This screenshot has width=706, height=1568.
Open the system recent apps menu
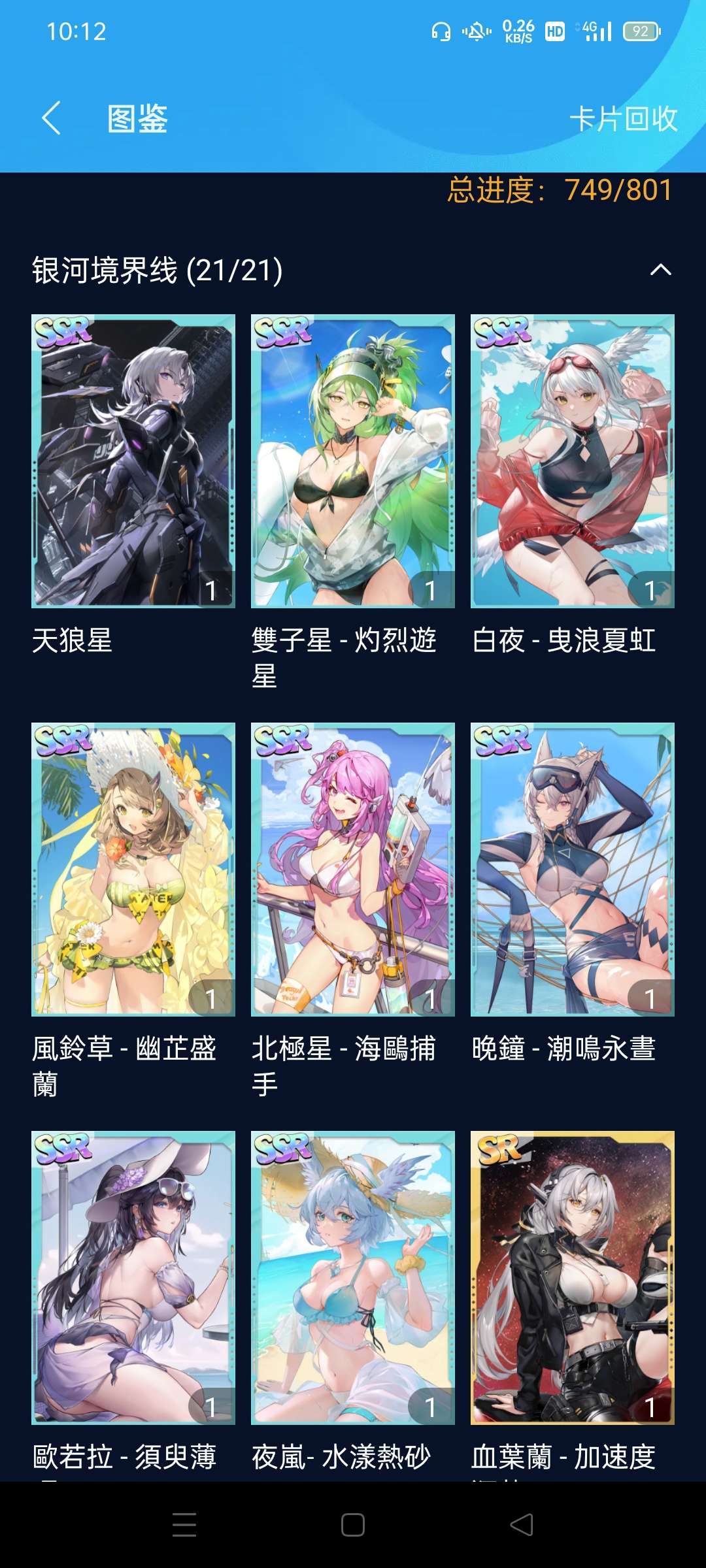pos(184,1525)
